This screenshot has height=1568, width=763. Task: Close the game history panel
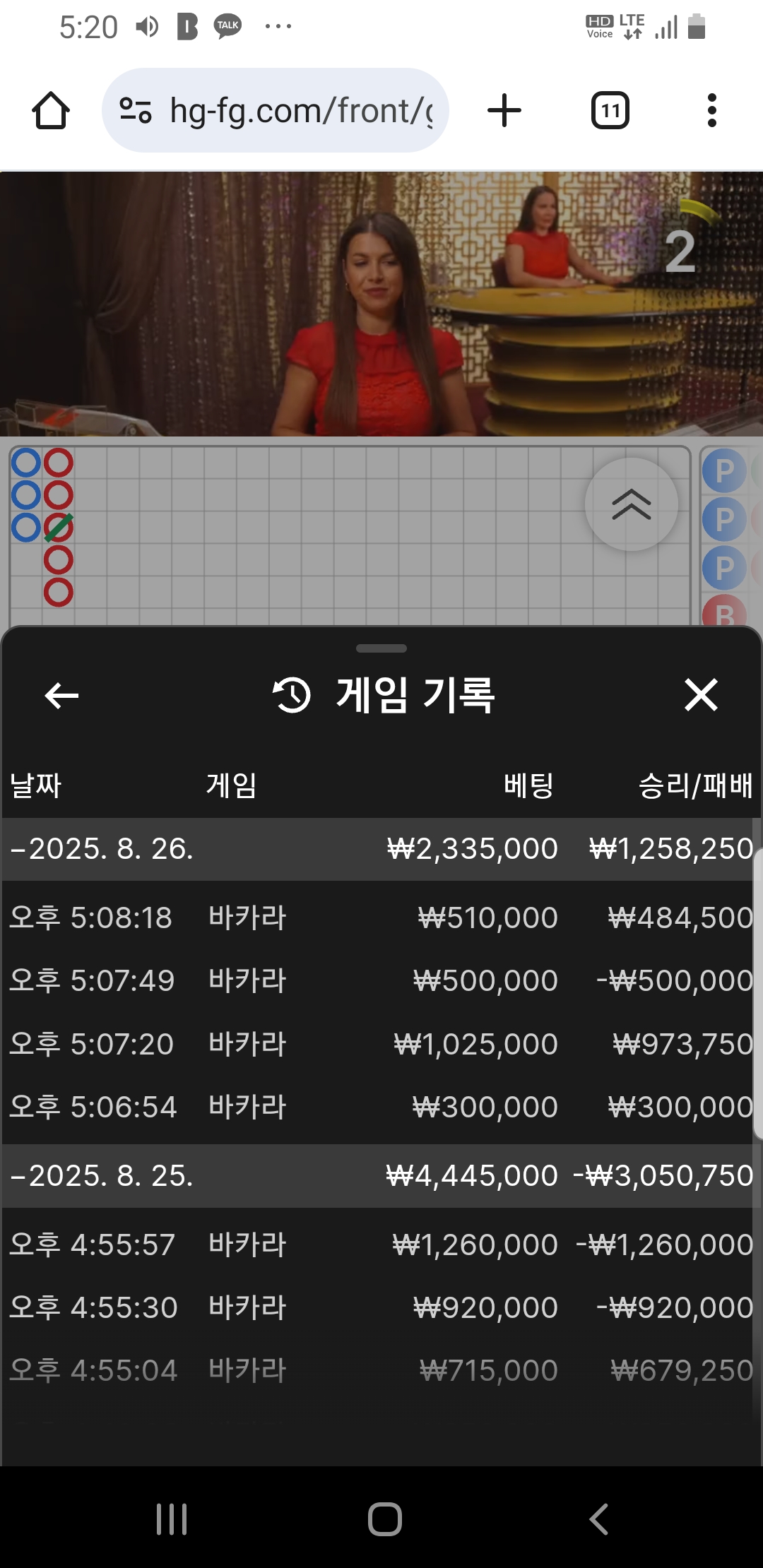coord(701,695)
